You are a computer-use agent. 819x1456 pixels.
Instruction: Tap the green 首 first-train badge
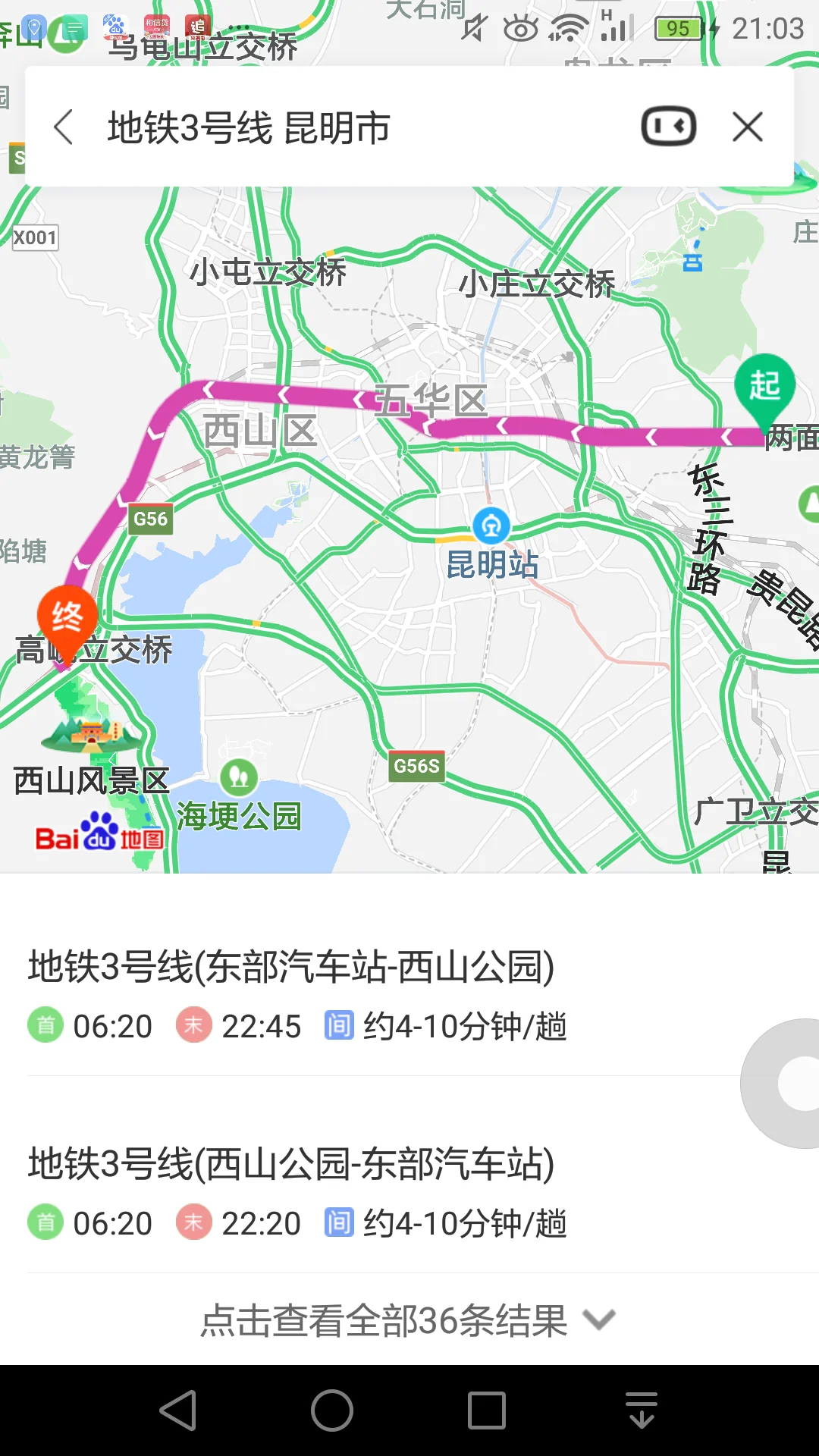click(45, 1025)
